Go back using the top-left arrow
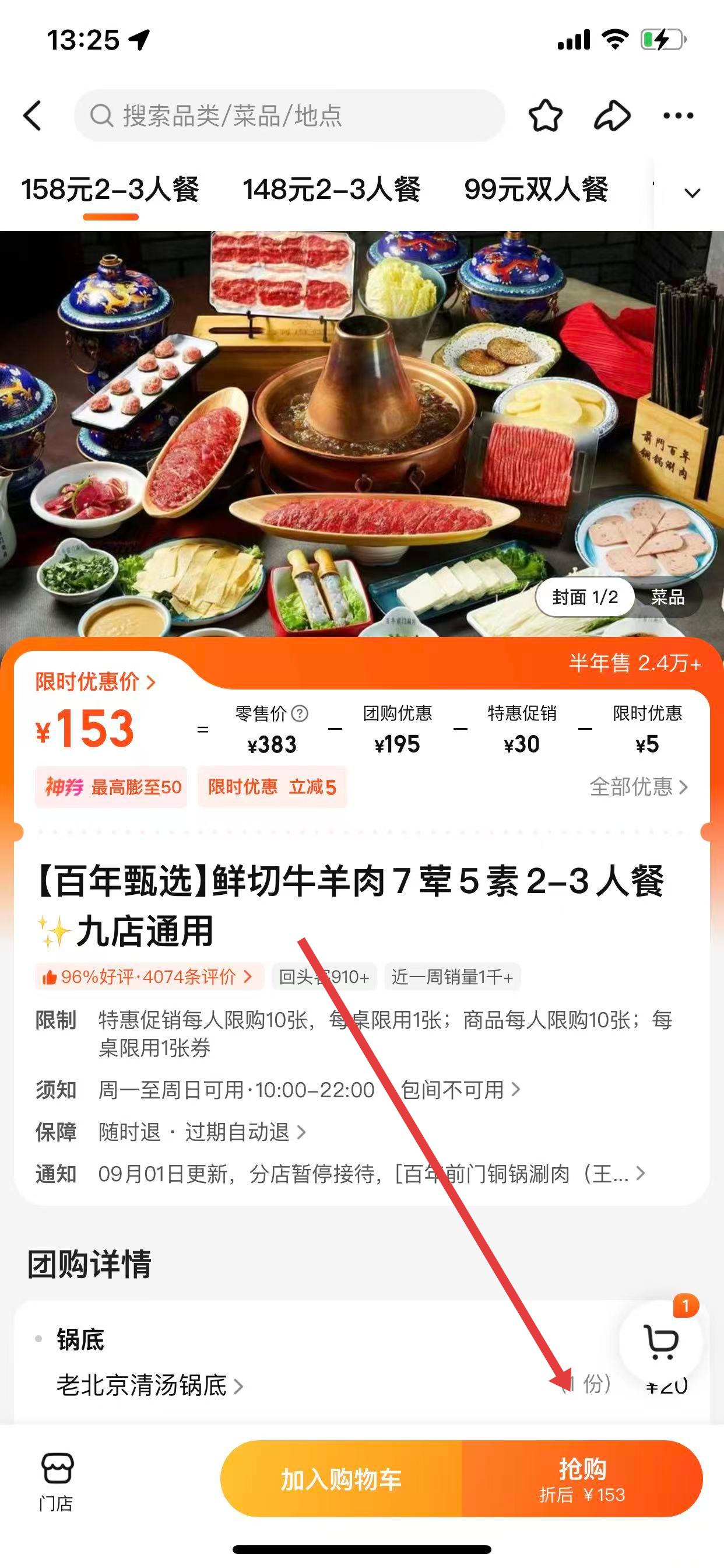The width and height of the screenshot is (724, 1568). [x=33, y=116]
